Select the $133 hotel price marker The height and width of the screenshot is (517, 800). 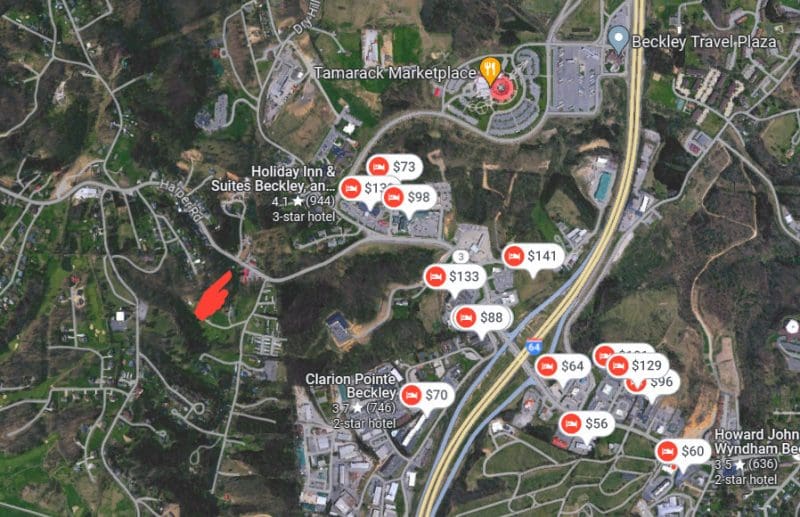(453, 276)
